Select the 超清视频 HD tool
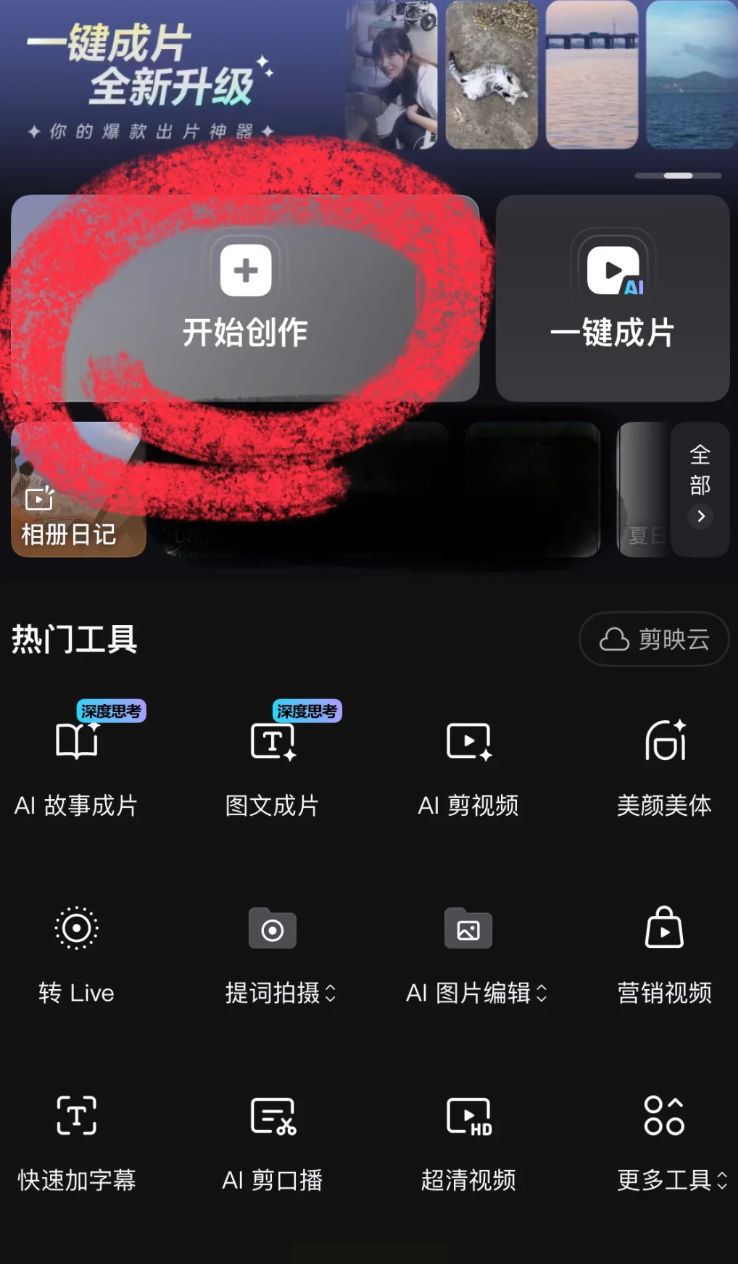Screen dimensions: 738x1264 tap(468, 1140)
